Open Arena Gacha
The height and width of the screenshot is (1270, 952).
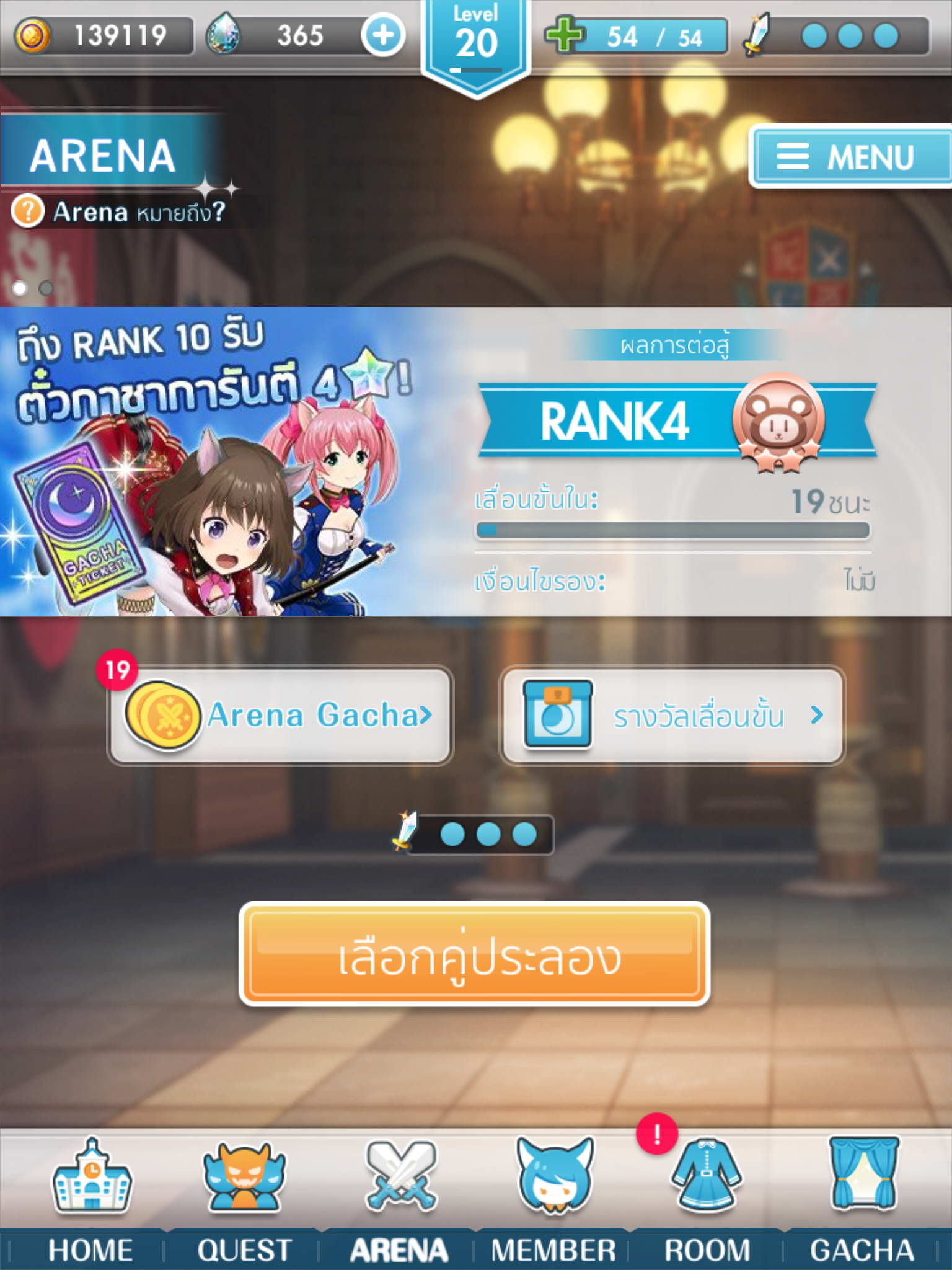point(280,715)
